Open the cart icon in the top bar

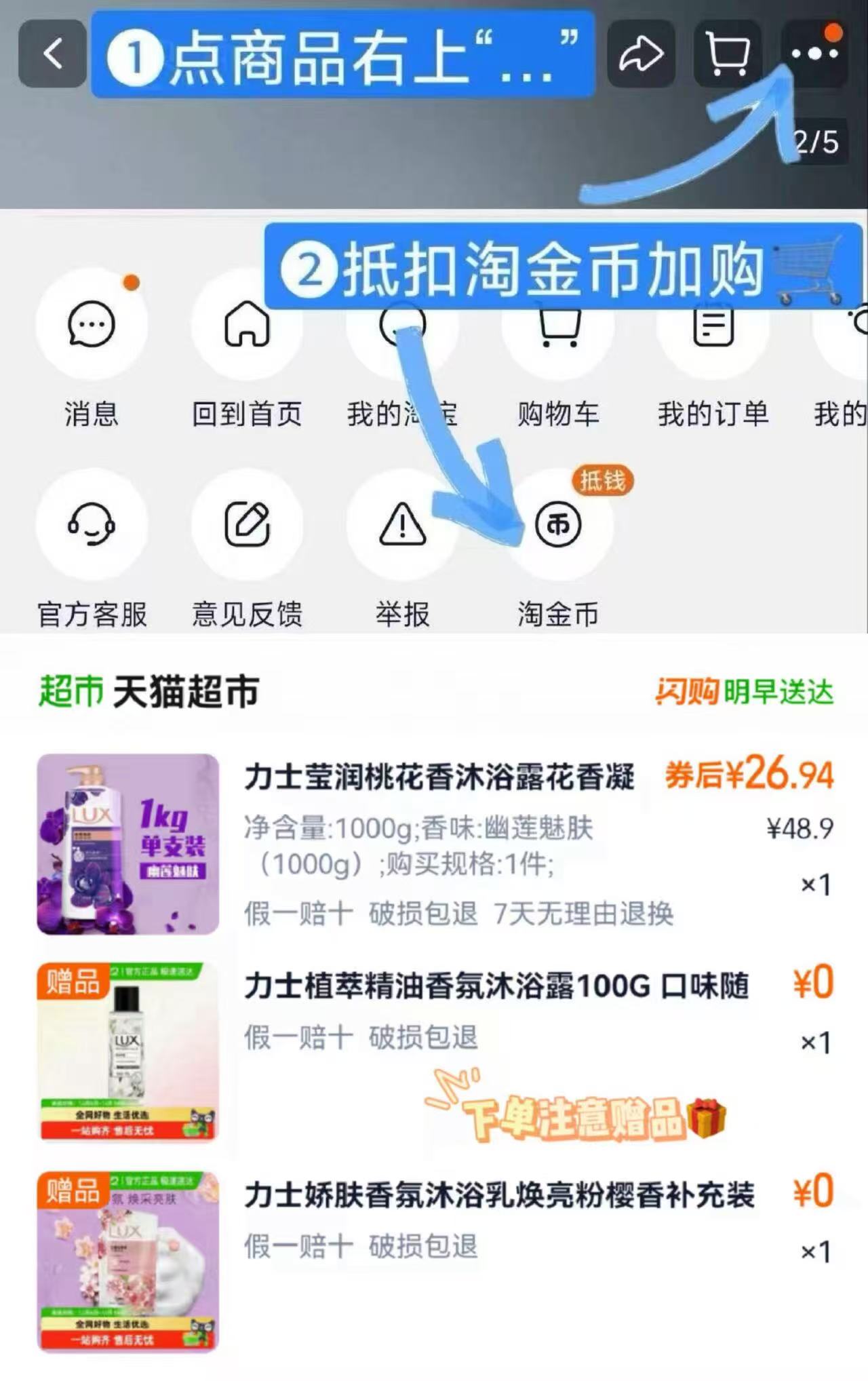[726, 51]
